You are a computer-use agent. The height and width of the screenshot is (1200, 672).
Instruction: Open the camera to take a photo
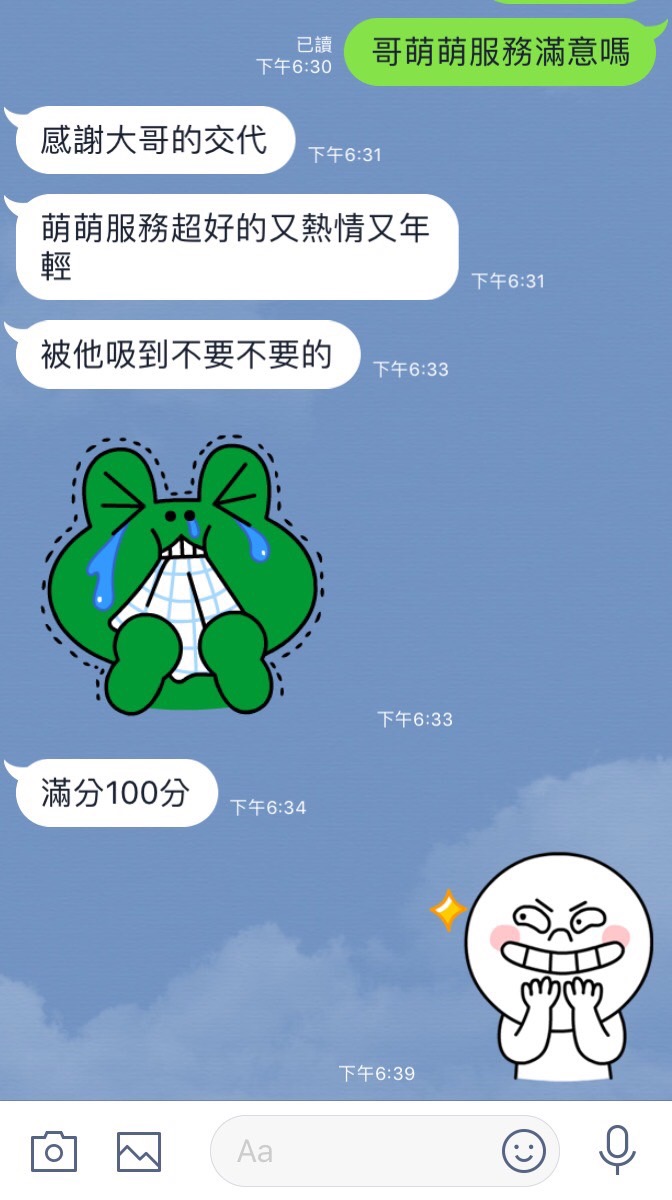[x=53, y=1151]
